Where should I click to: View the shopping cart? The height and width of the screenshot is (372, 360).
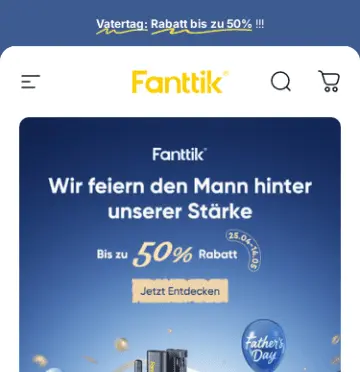coord(329,81)
